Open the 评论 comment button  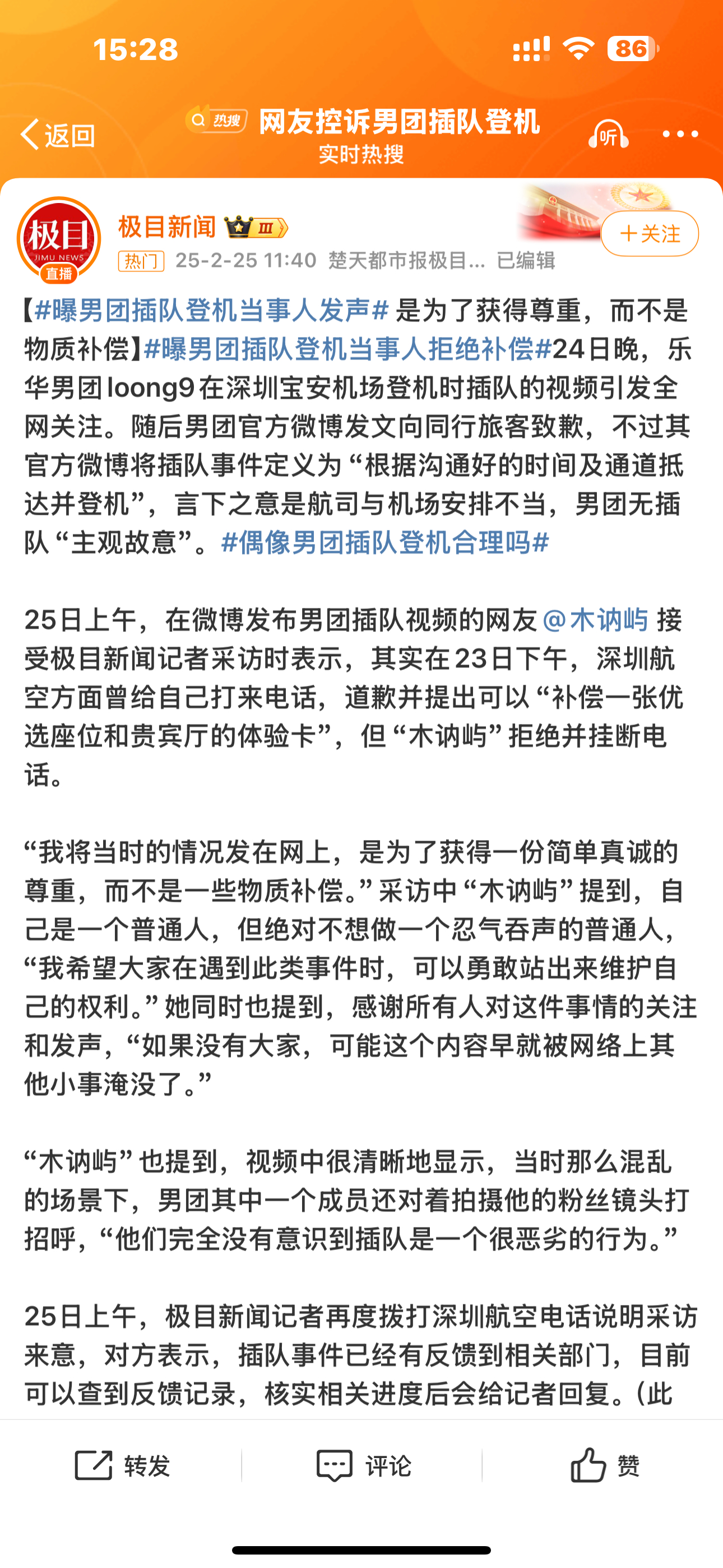click(363, 1465)
